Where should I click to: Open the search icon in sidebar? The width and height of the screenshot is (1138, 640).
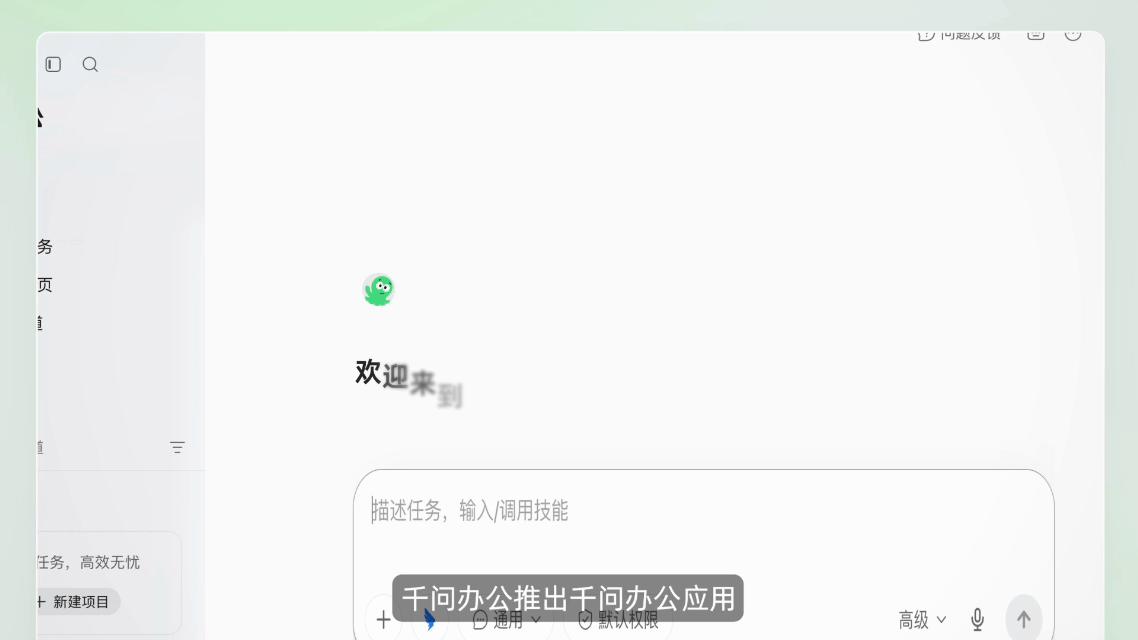pos(90,65)
